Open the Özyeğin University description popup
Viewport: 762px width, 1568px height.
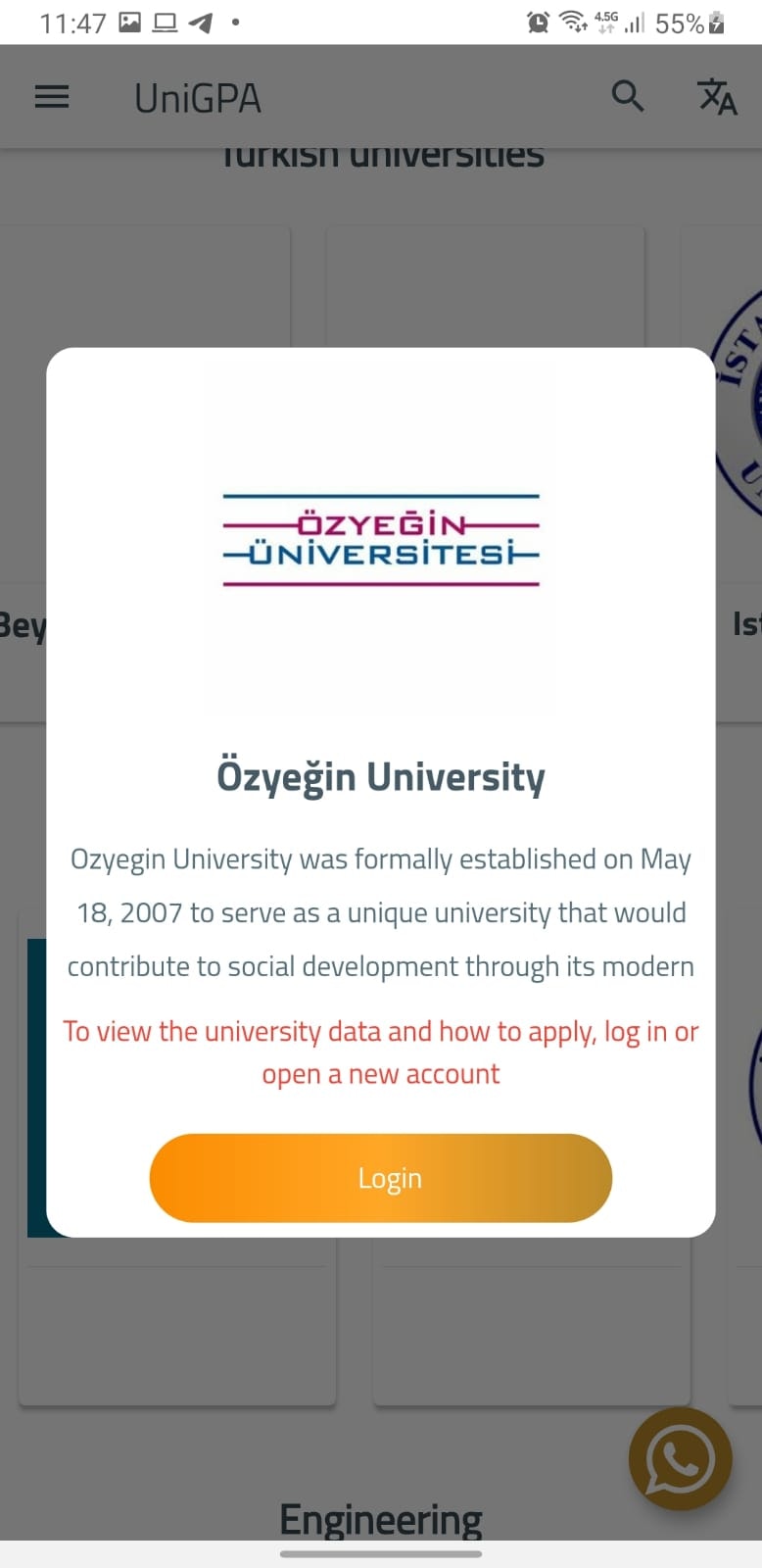click(381, 911)
